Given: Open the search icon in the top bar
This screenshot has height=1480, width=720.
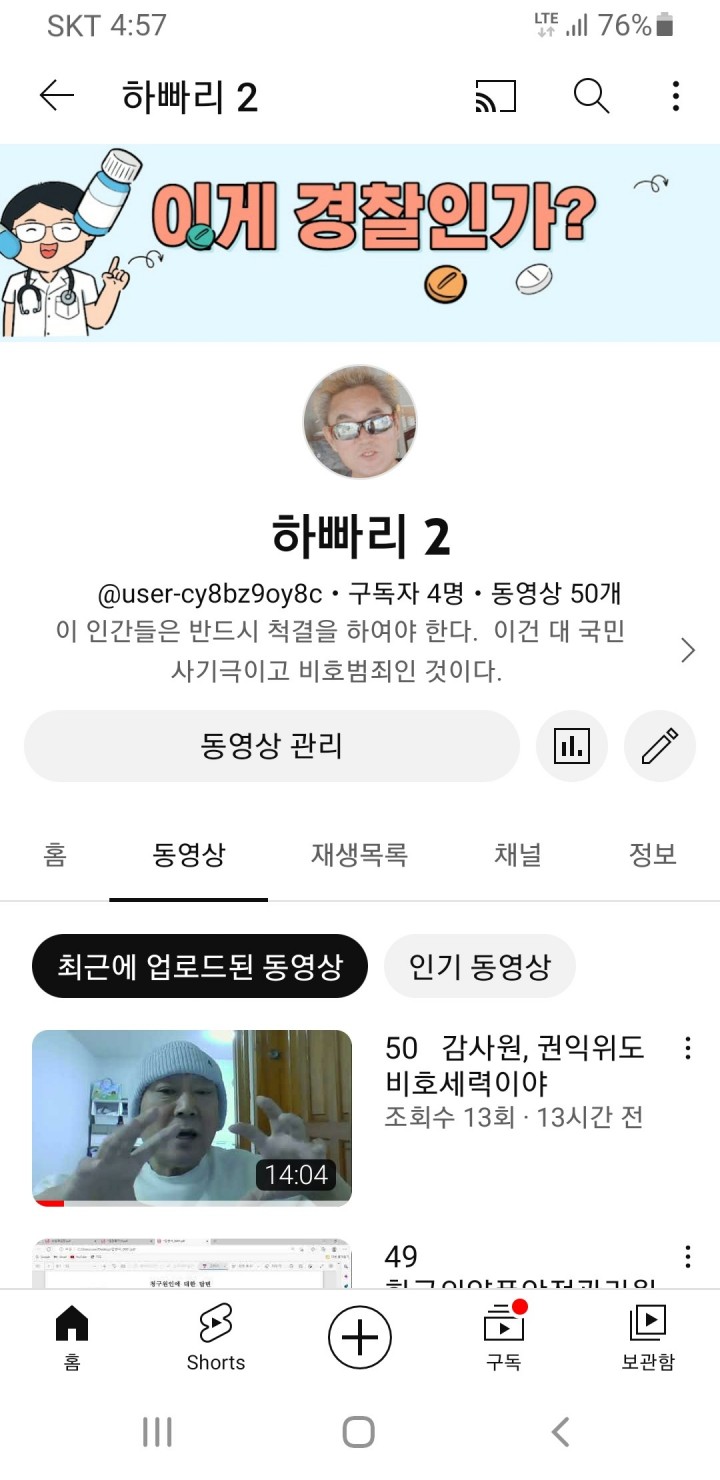Looking at the screenshot, I should click(x=591, y=96).
